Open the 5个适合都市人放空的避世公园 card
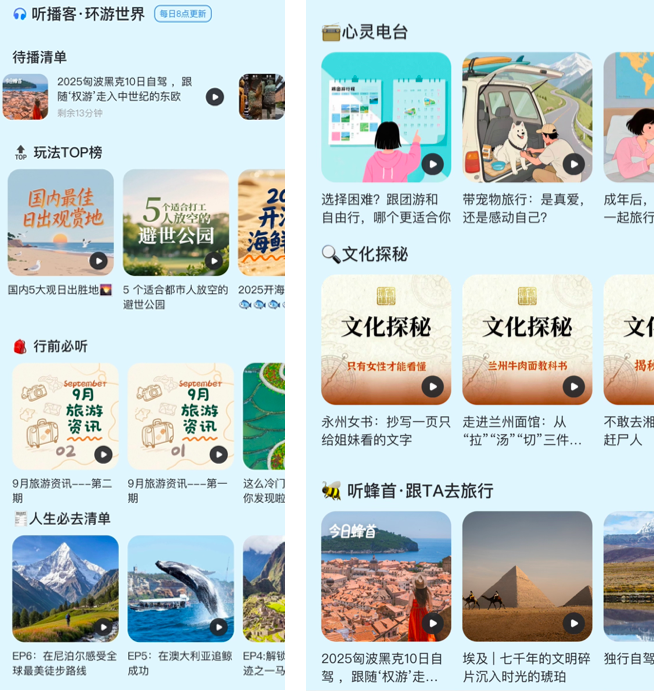 [176, 223]
